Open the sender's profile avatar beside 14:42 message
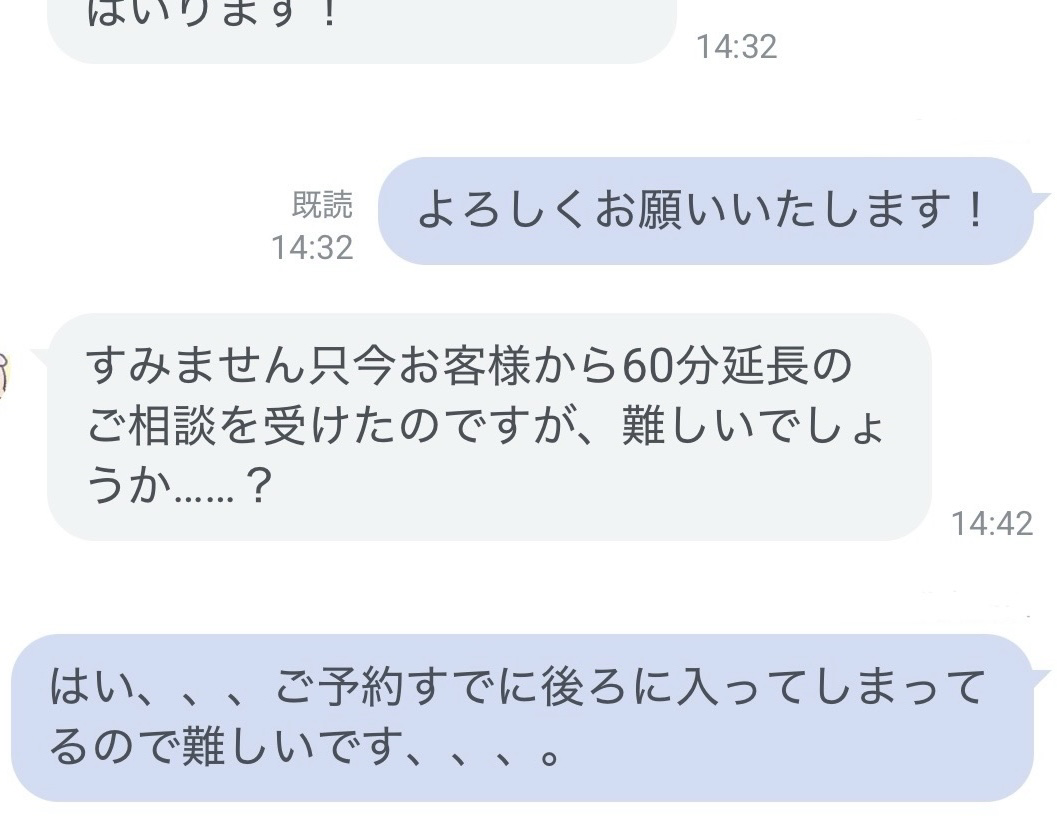 coord(5,374)
